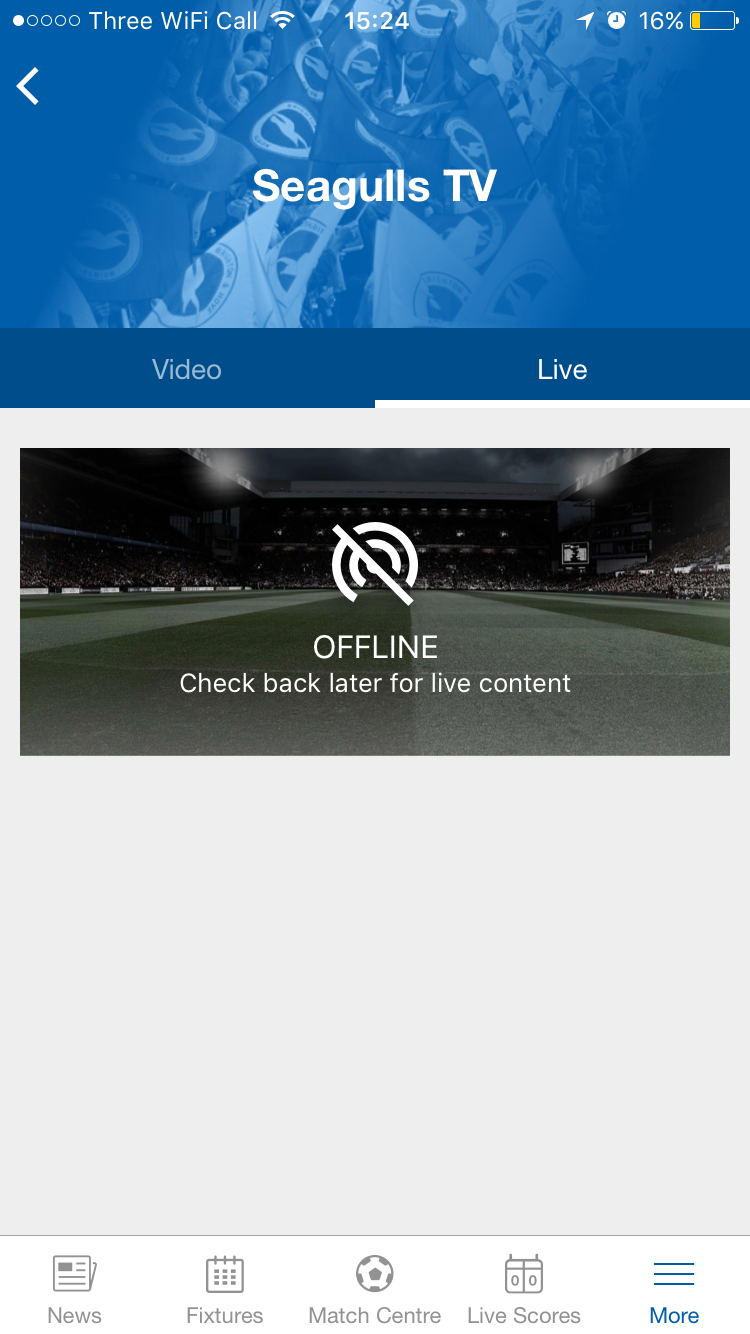750x1334 pixels.
Task: Open the Fixtures tab
Action: coord(225,1288)
